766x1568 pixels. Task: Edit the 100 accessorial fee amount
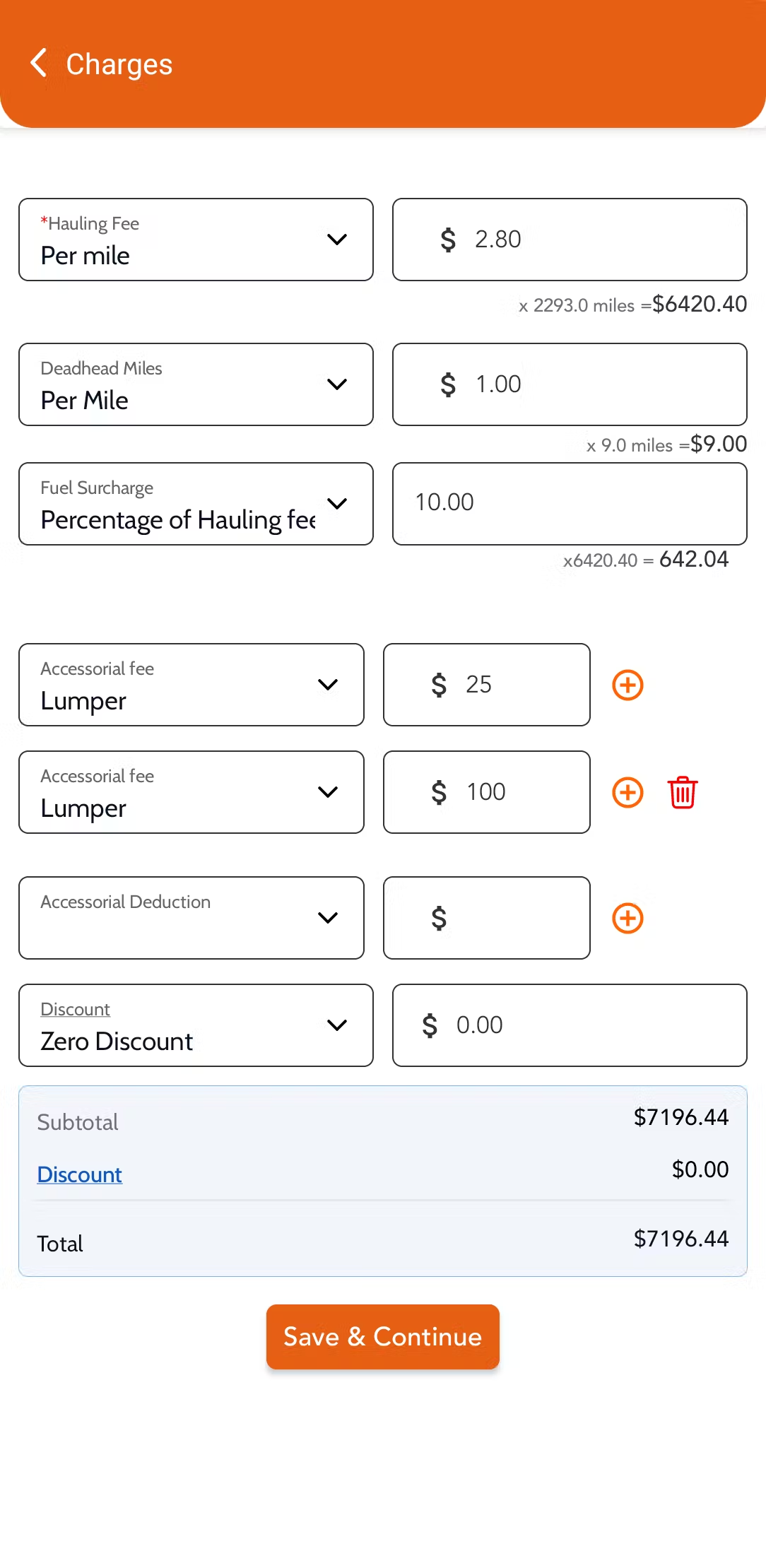coord(486,792)
